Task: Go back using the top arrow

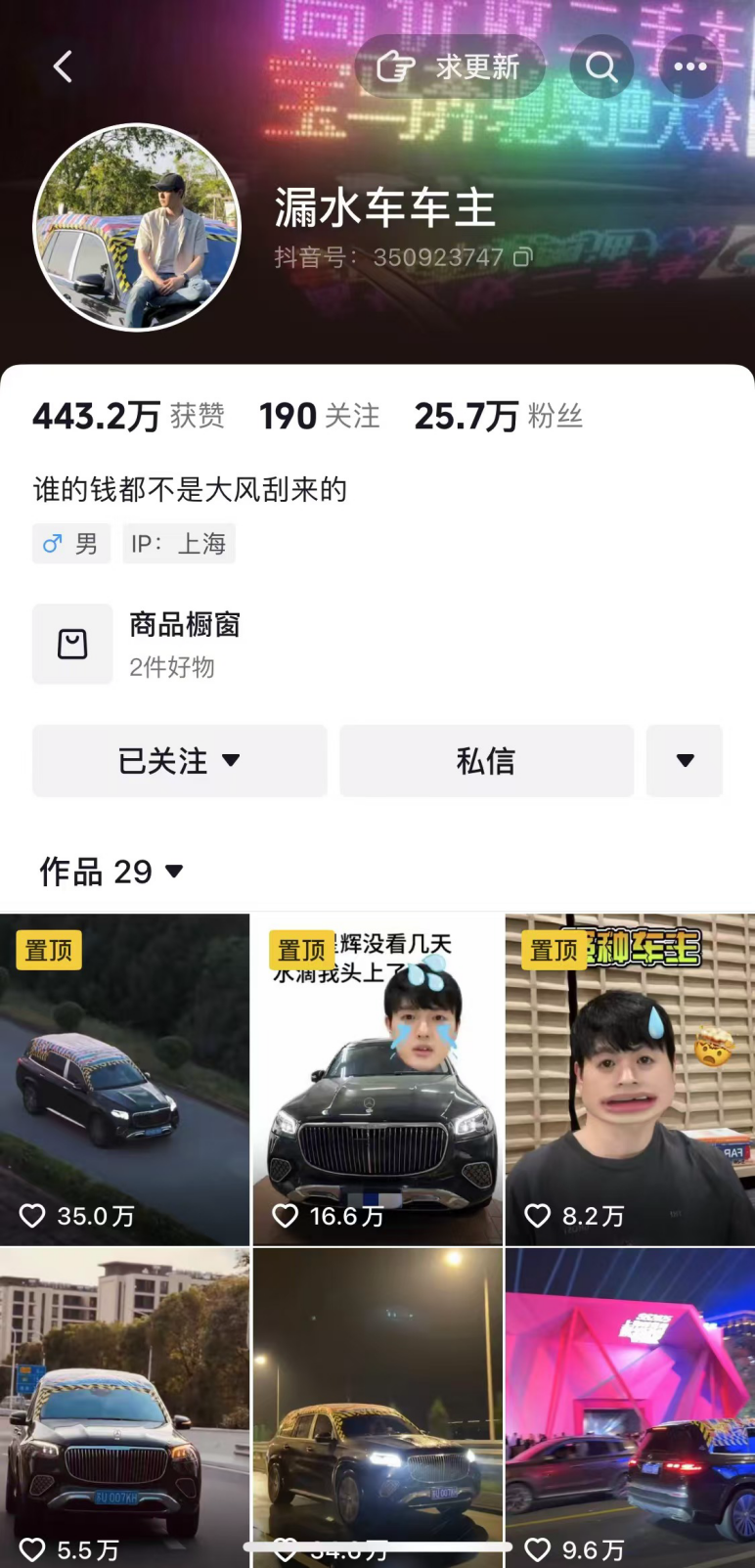Action: [x=63, y=67]
